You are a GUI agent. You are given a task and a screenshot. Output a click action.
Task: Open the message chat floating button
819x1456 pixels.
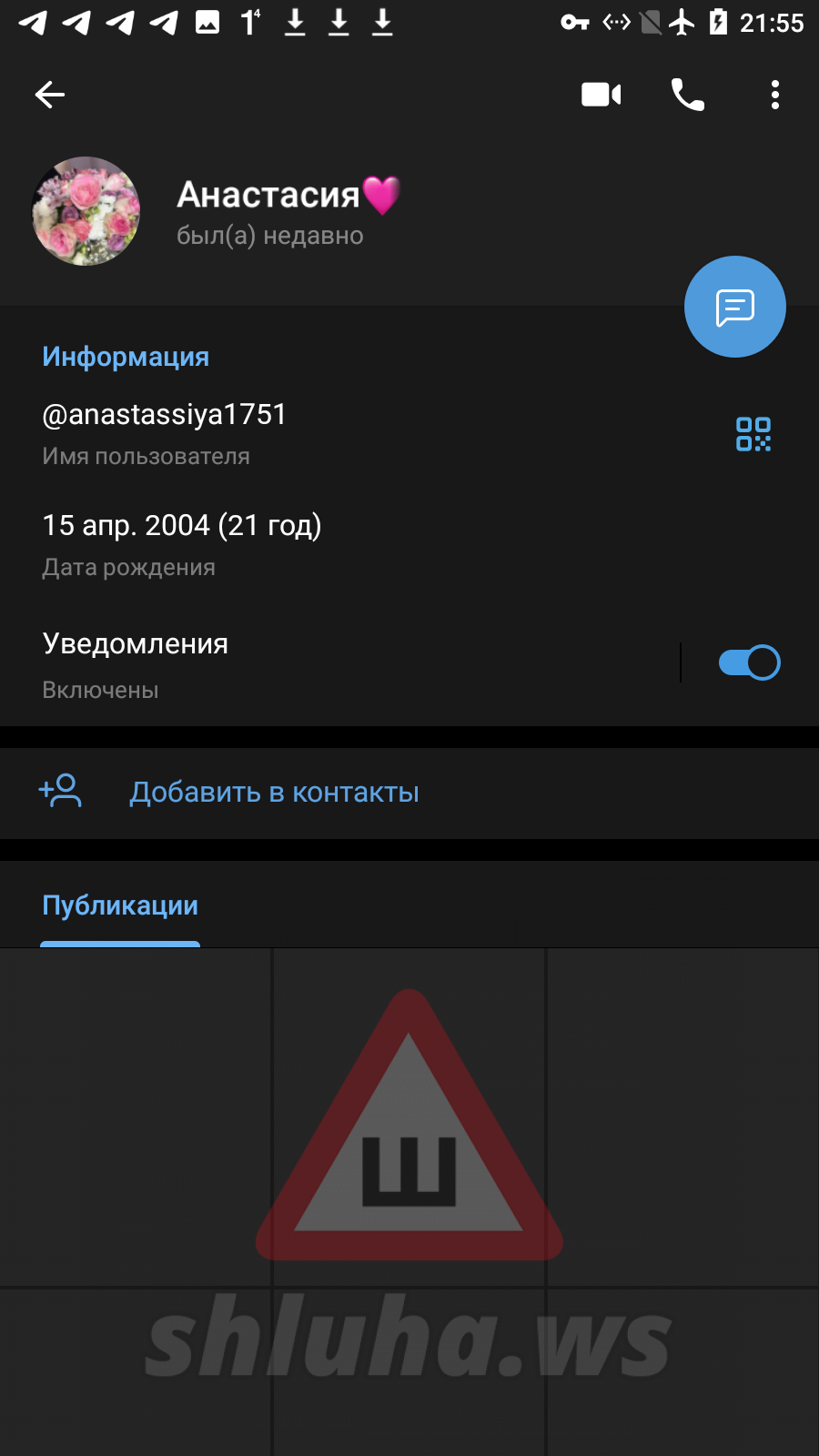click(734, 308)
